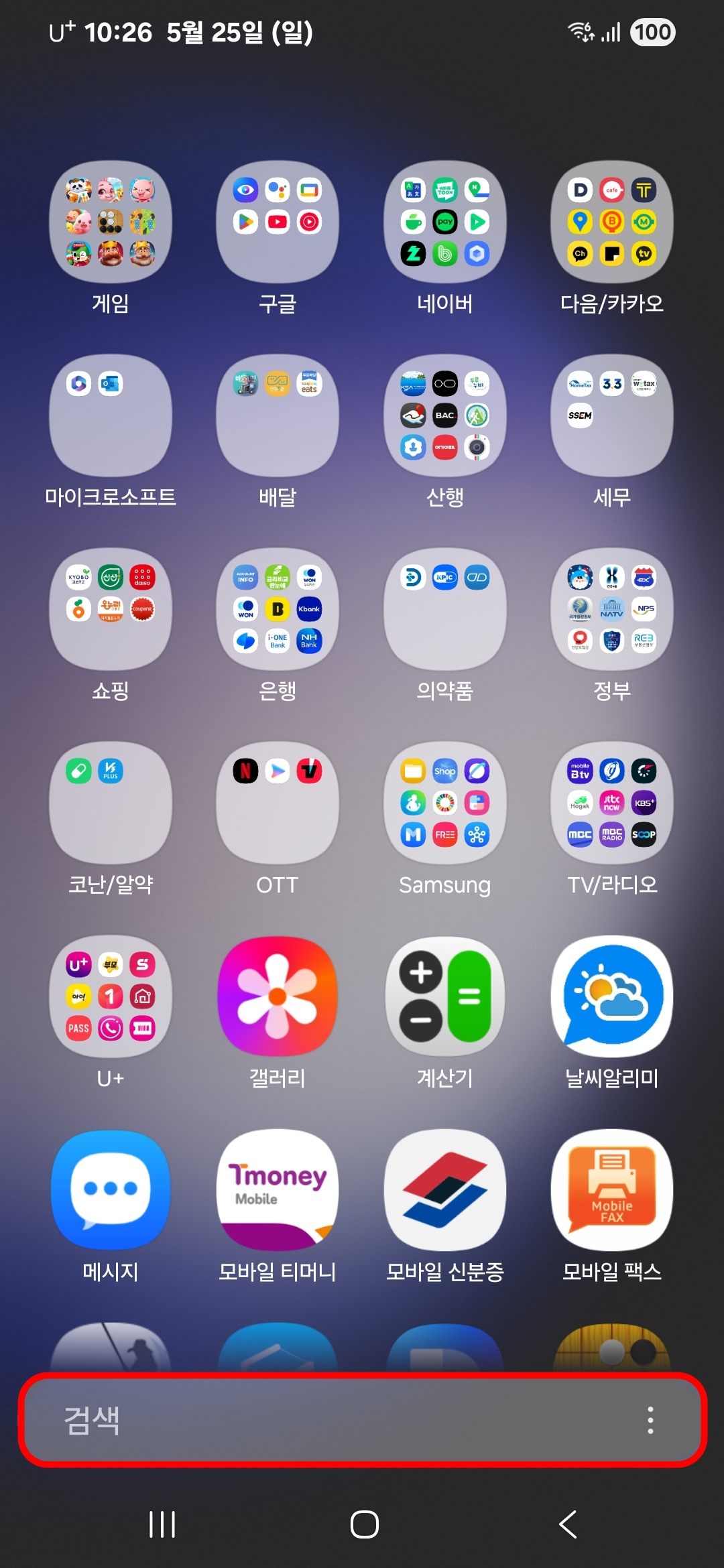Open the 날씨알리미 weather app
Viewport: 724px width, 1568px height.
pyautogui.click(x=612, y=998)
